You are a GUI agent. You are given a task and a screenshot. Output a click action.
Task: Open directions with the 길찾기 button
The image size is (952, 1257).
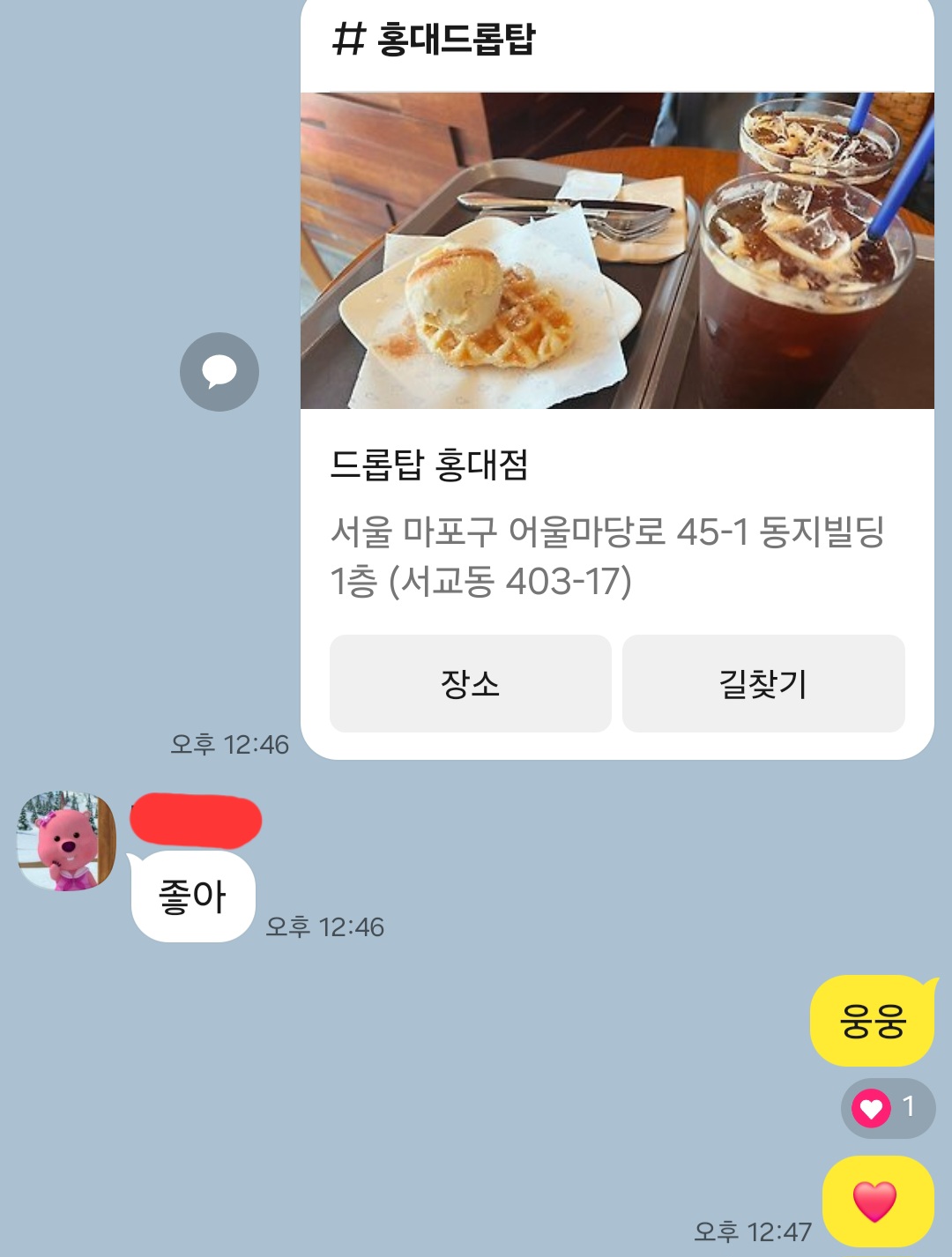763,683
